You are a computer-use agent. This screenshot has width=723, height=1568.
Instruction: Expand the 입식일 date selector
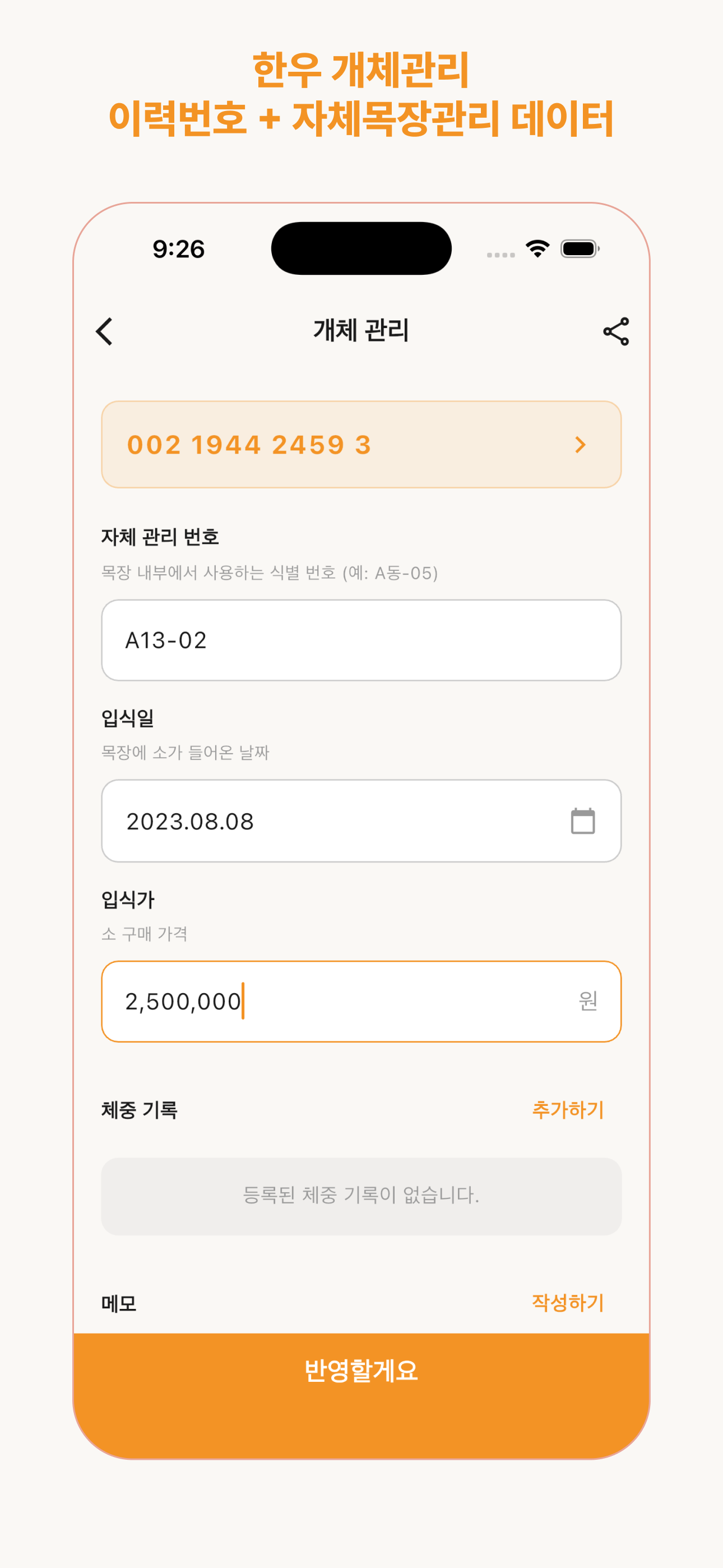[x=361, y=820]
